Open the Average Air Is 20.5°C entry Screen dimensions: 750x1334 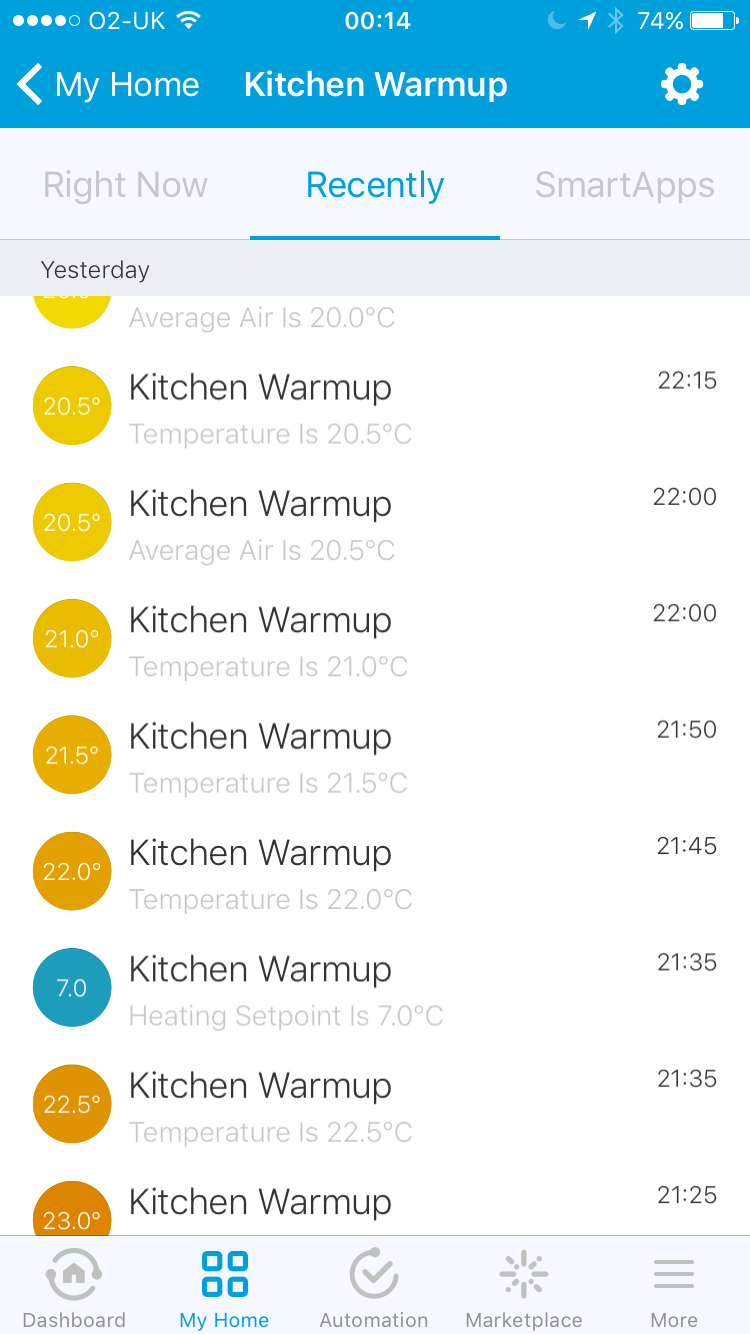375,524
